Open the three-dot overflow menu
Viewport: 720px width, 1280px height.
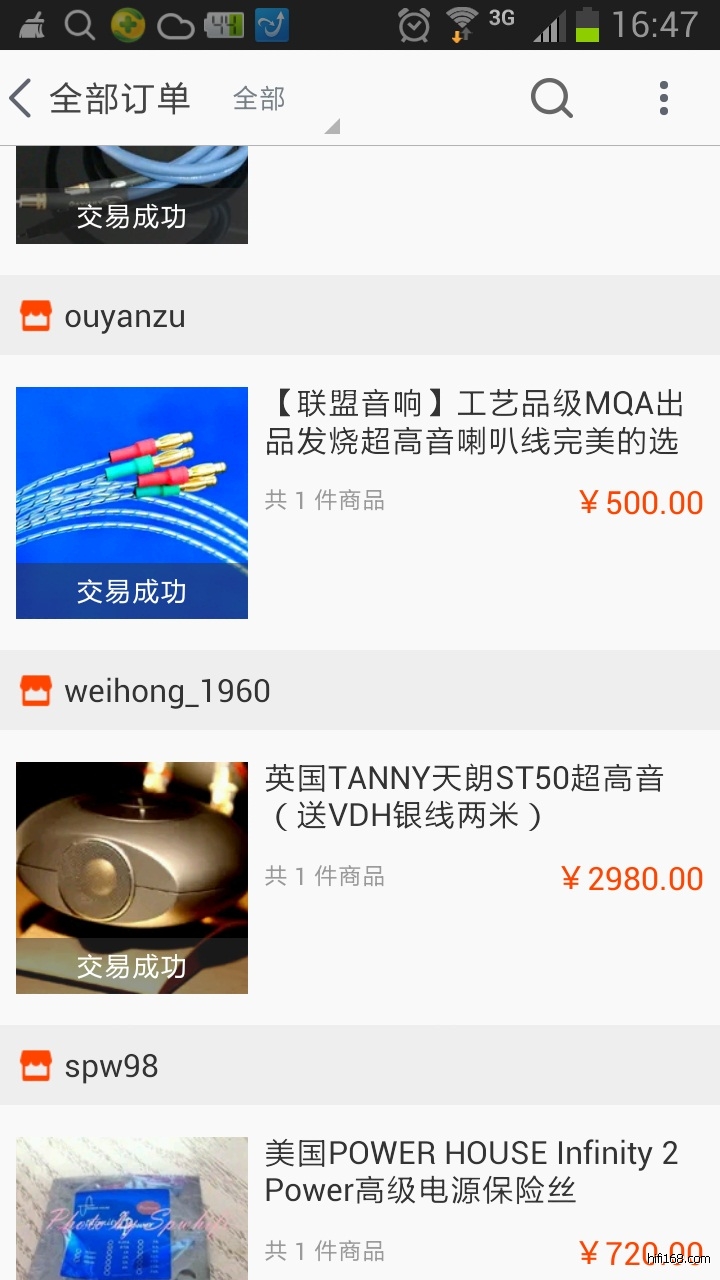(663, 99)
